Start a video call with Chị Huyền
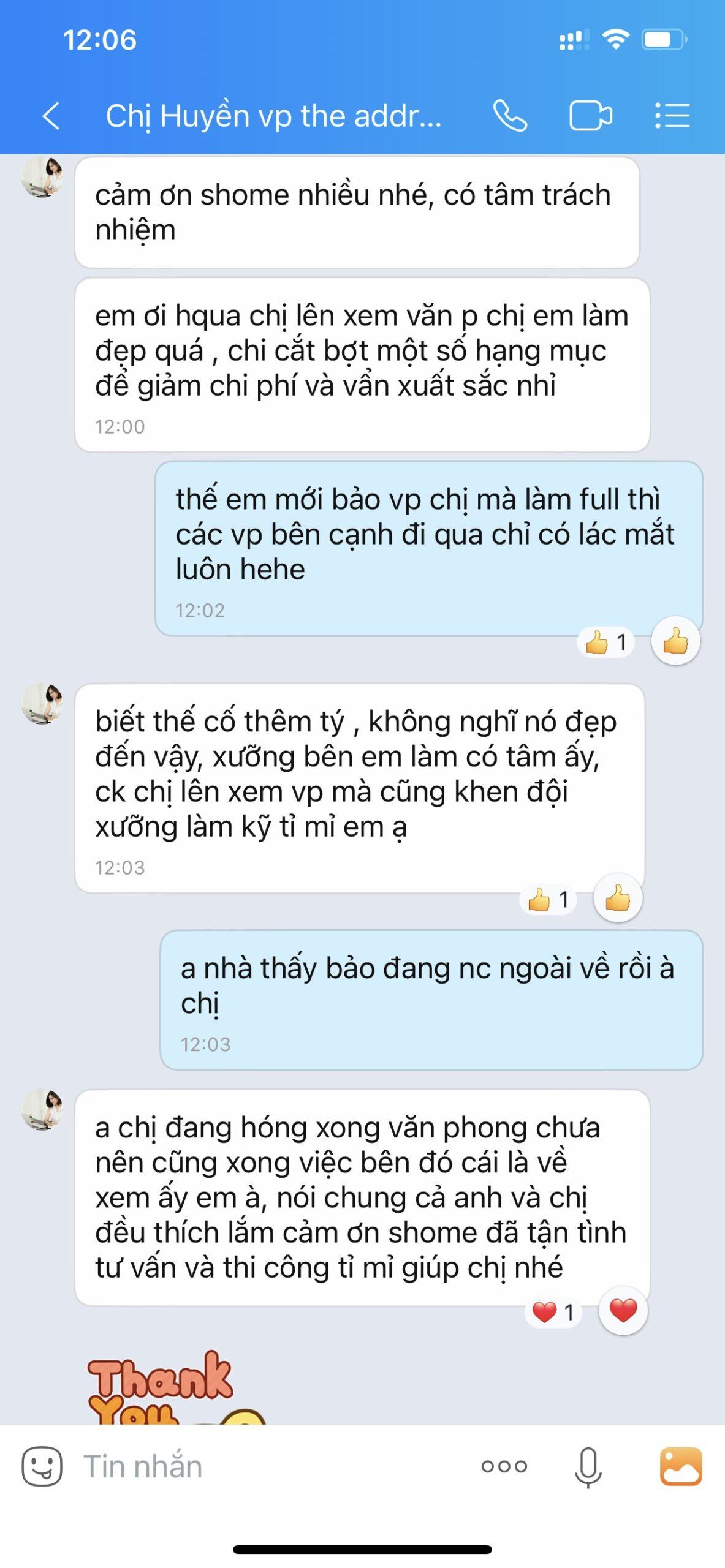The width and height of the screenshot is (725, 1568). click(x=590, y=116)
